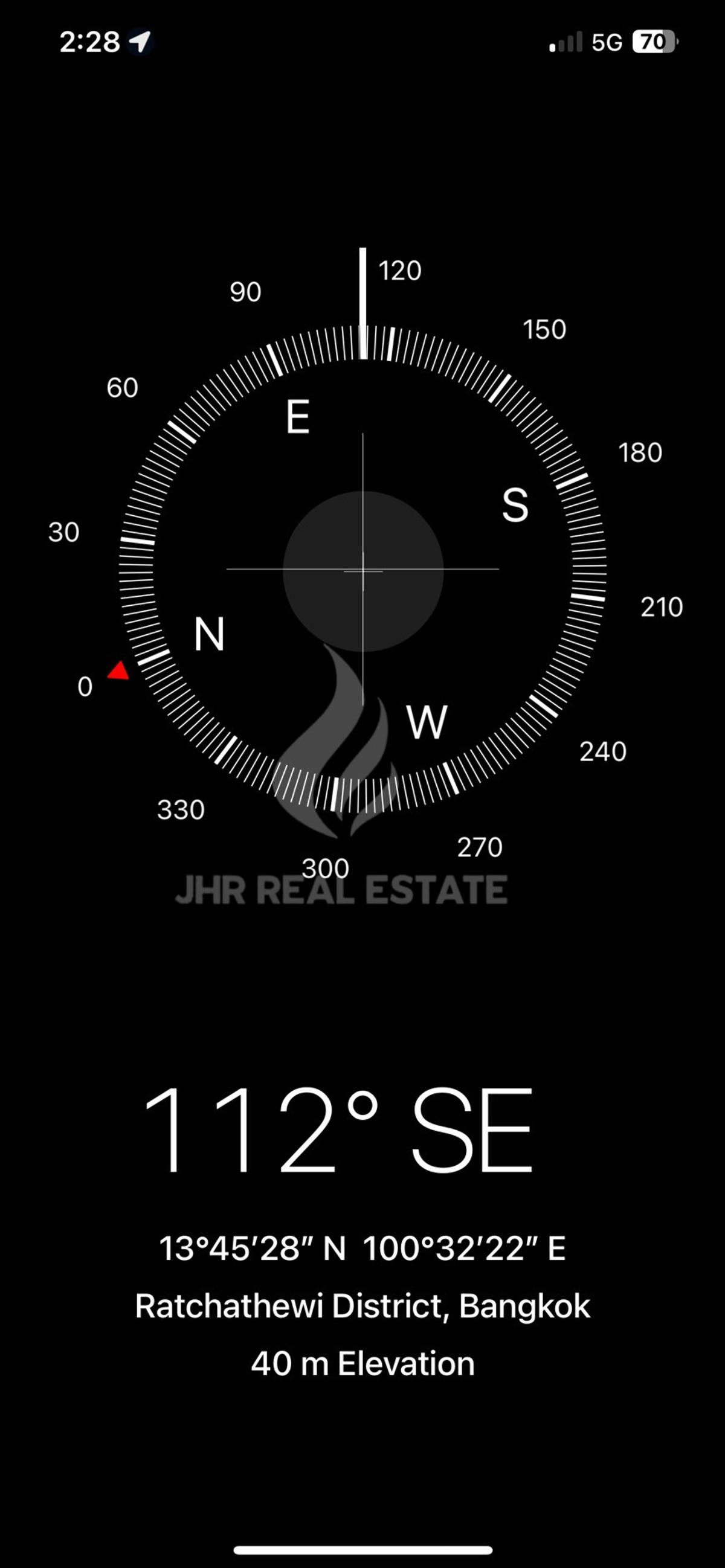Open the coordinates 13°45′28″ N in Maps
This screenshot has height=1568, width=725.
pyautogui.click(x=362, y=1248)
